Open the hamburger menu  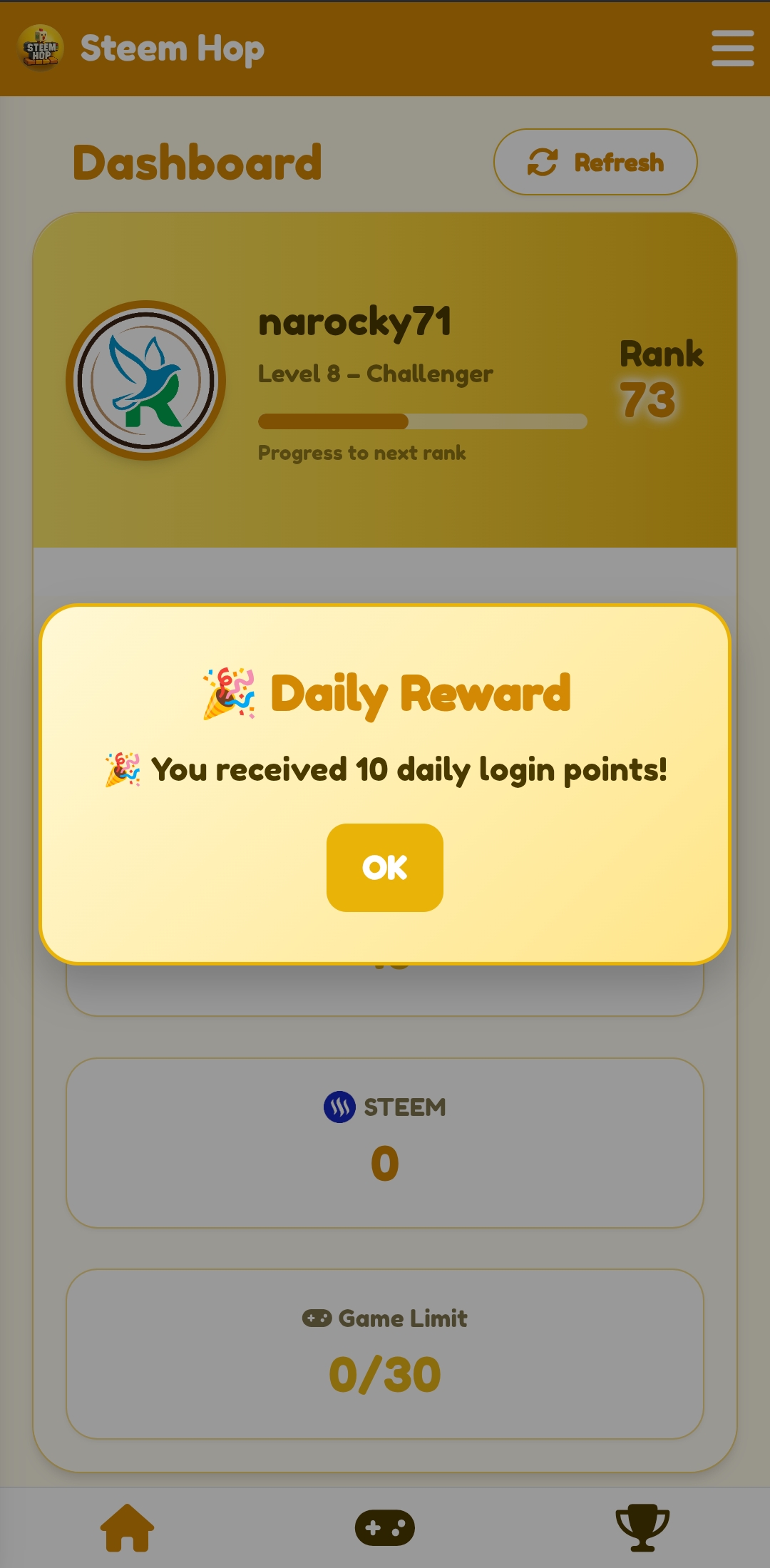point(732,48)
